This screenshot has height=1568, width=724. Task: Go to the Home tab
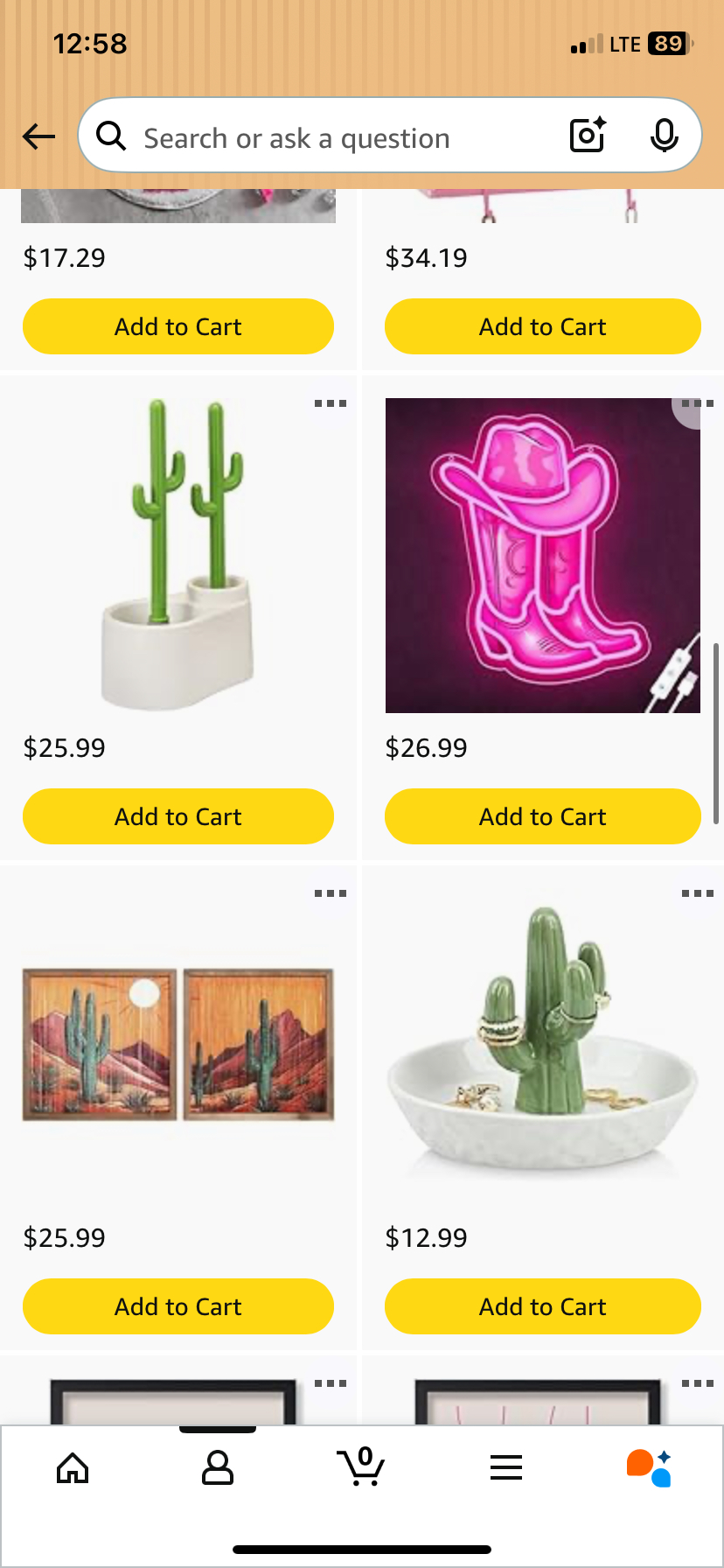tap(73, 1467)
